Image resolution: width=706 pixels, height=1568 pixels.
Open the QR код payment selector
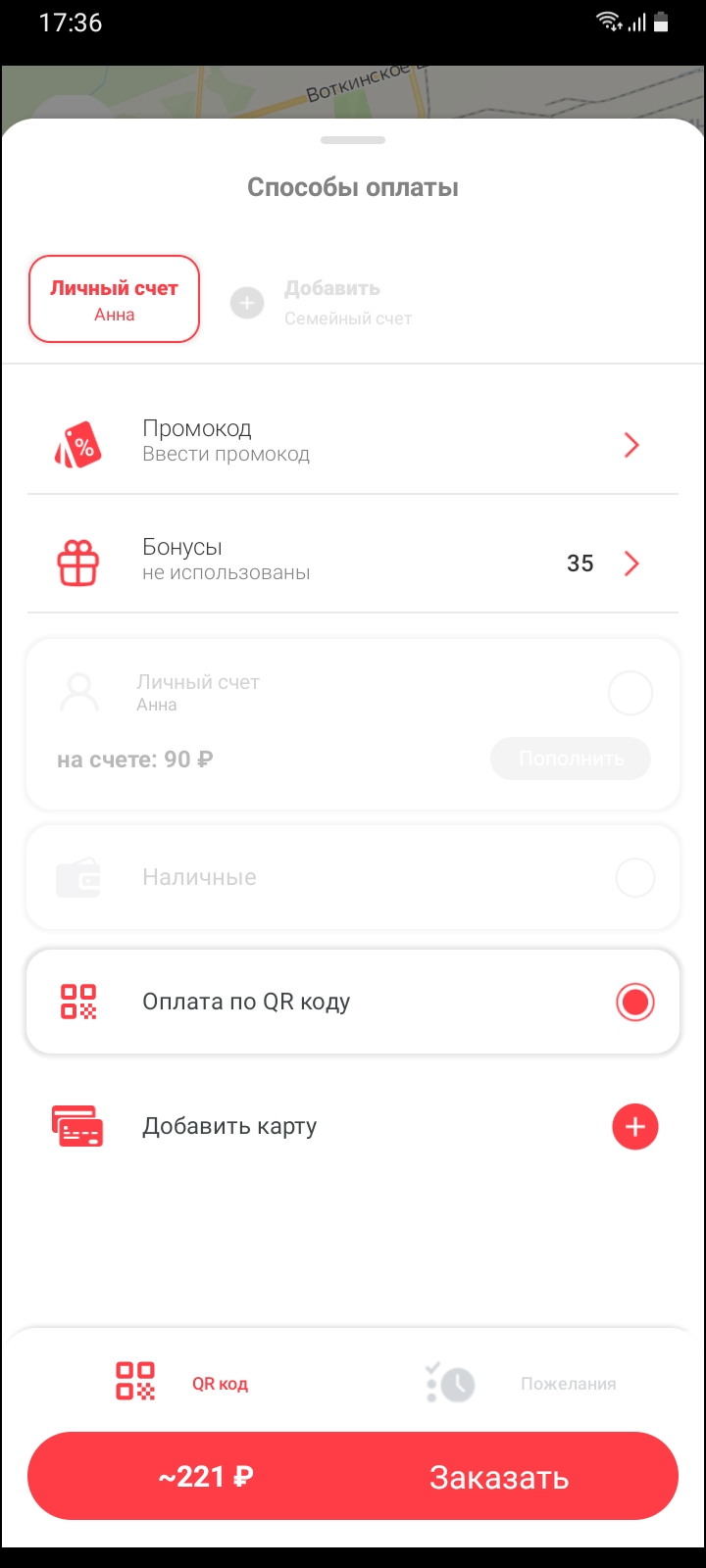[182, 1383]
